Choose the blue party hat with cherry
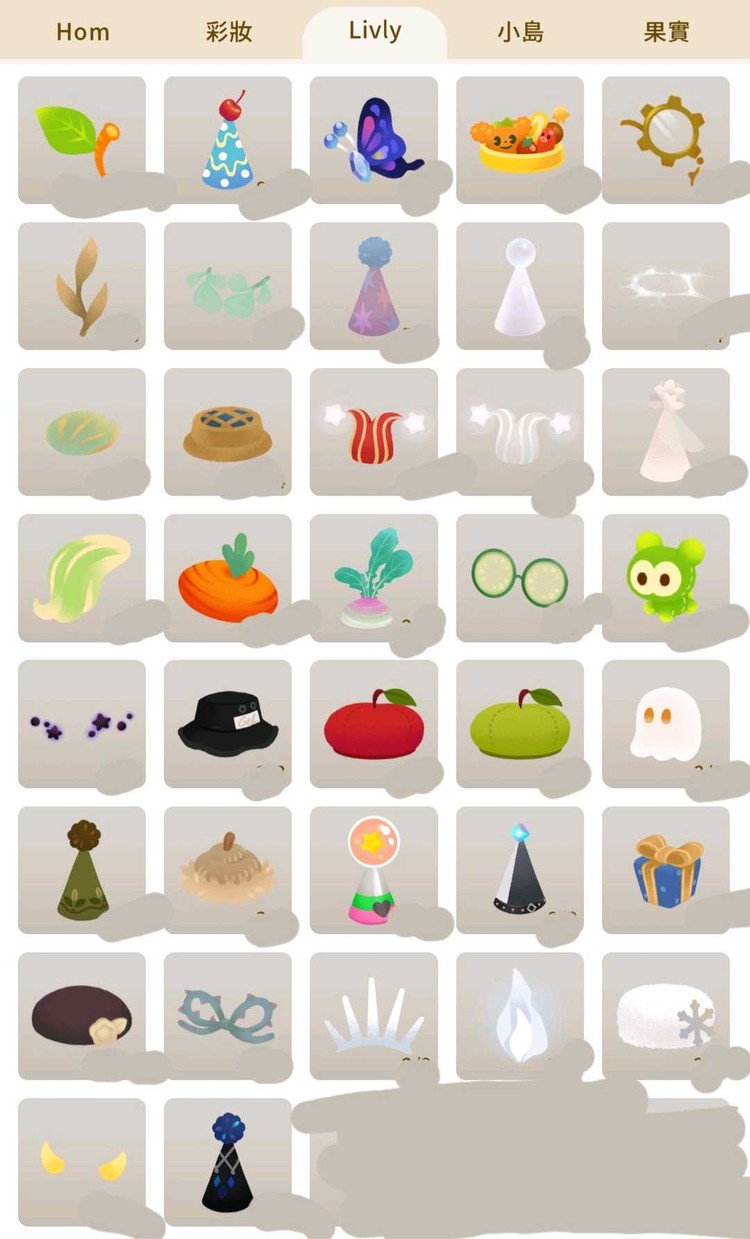Viewport: 750px width, 1239px height. pos(227,140)
